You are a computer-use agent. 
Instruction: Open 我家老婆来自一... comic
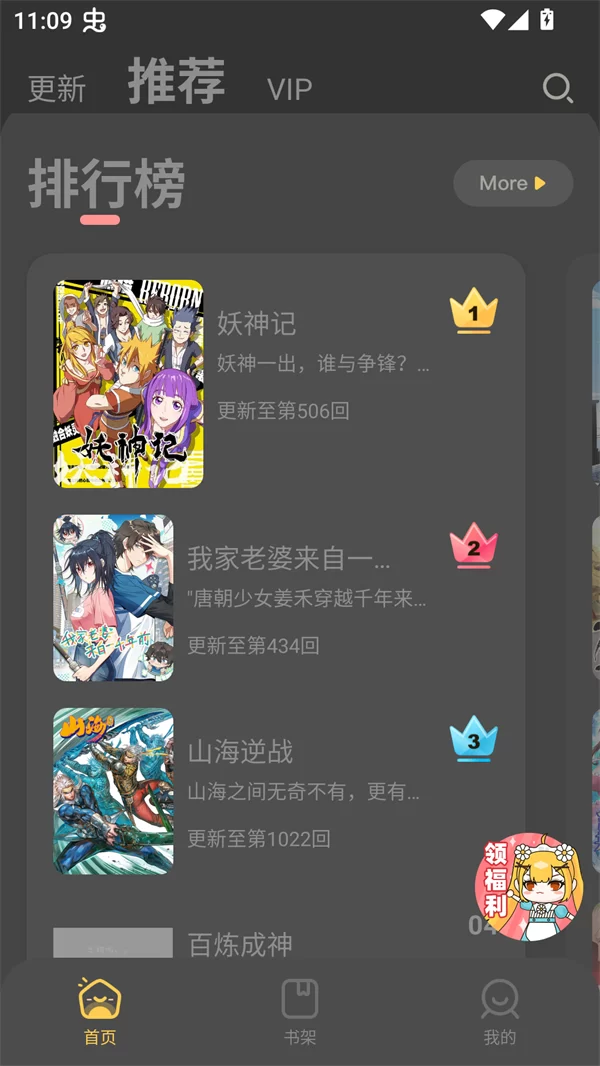click(x=288, y=558)
